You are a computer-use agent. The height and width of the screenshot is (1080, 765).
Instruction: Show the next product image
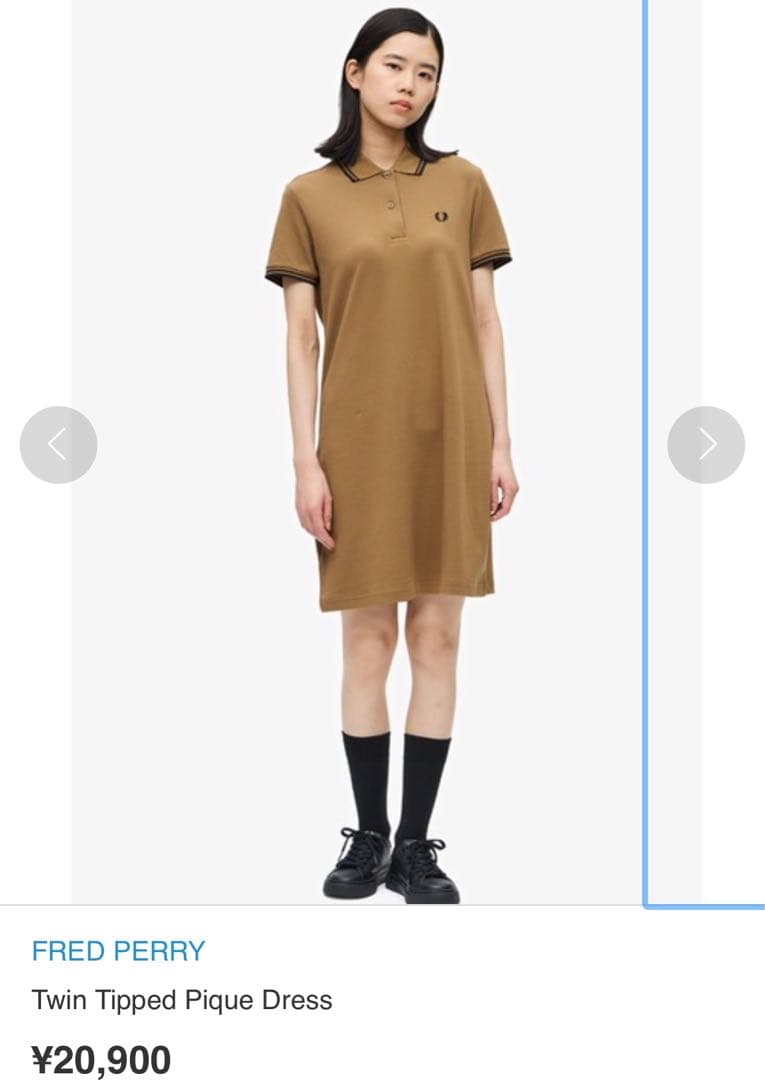tap(706, 445)
